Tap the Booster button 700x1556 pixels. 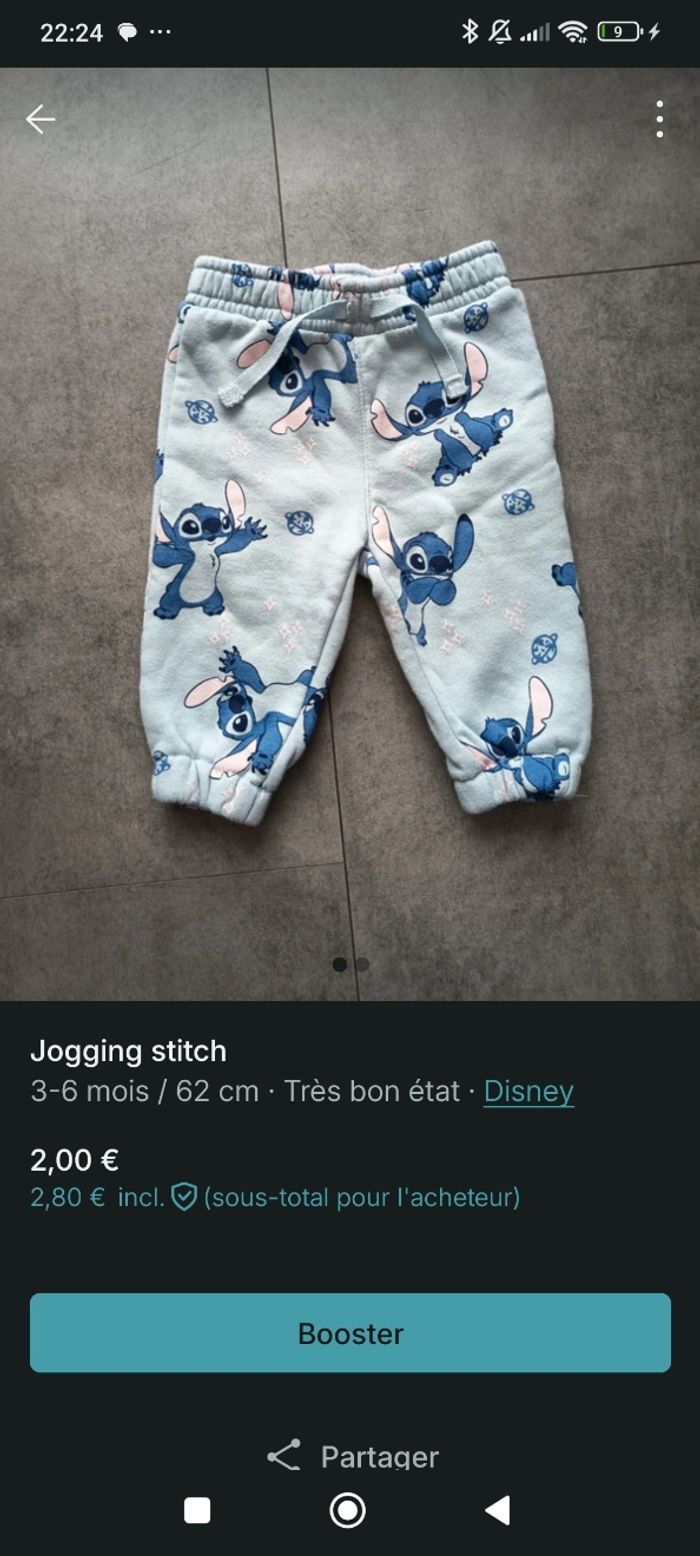[x=350, y=1333]
